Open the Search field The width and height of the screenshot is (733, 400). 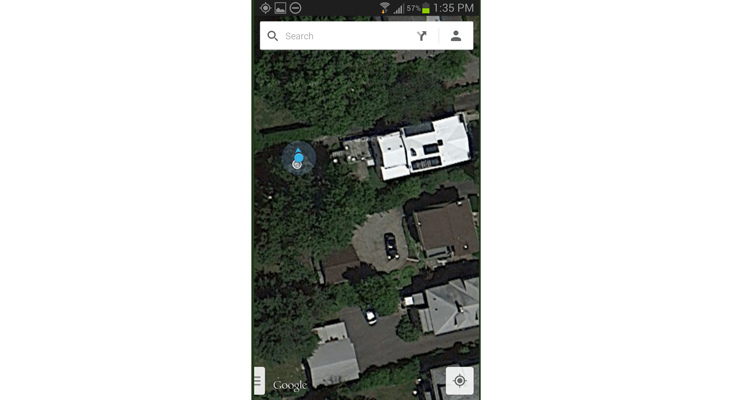click(x=340, y=36)
